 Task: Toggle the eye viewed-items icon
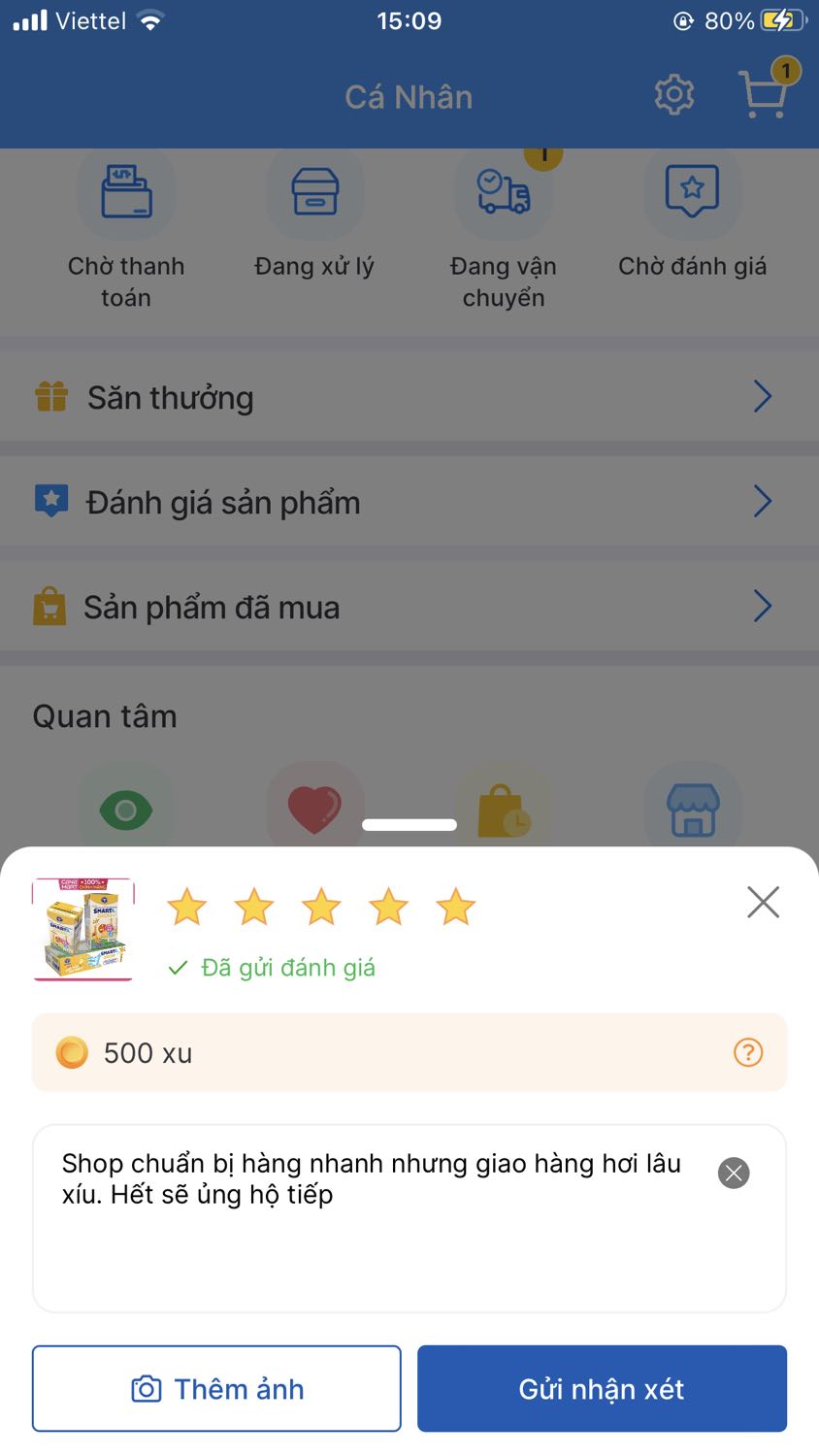(x=126, y=808)
